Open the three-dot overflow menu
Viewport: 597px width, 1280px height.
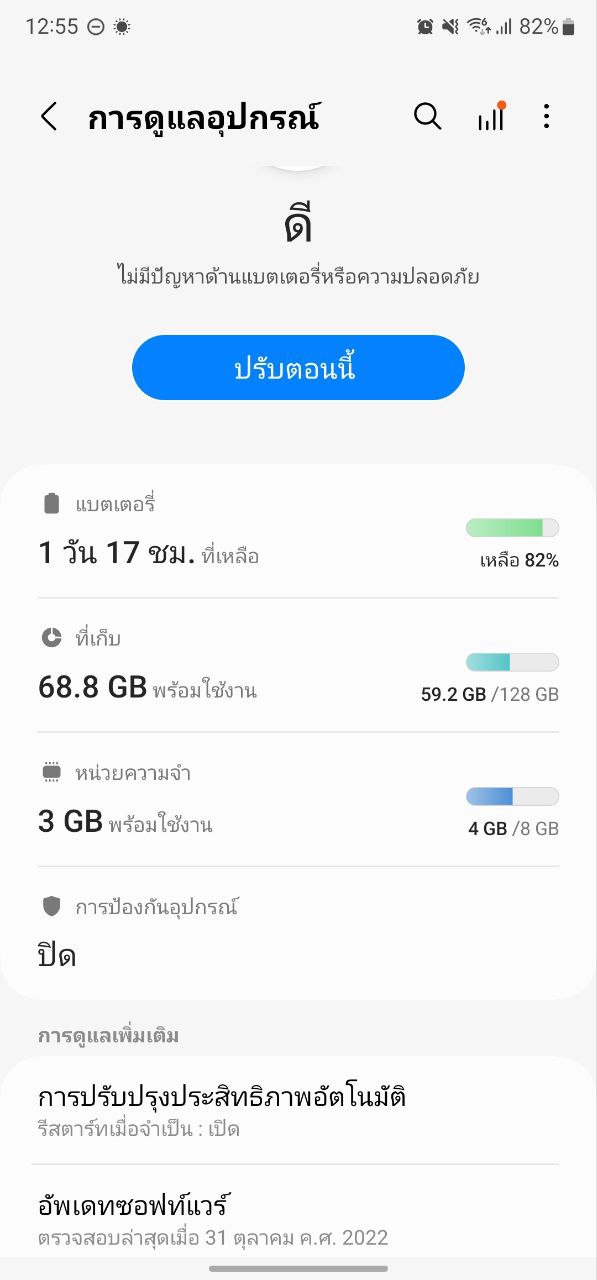(546, 117)
